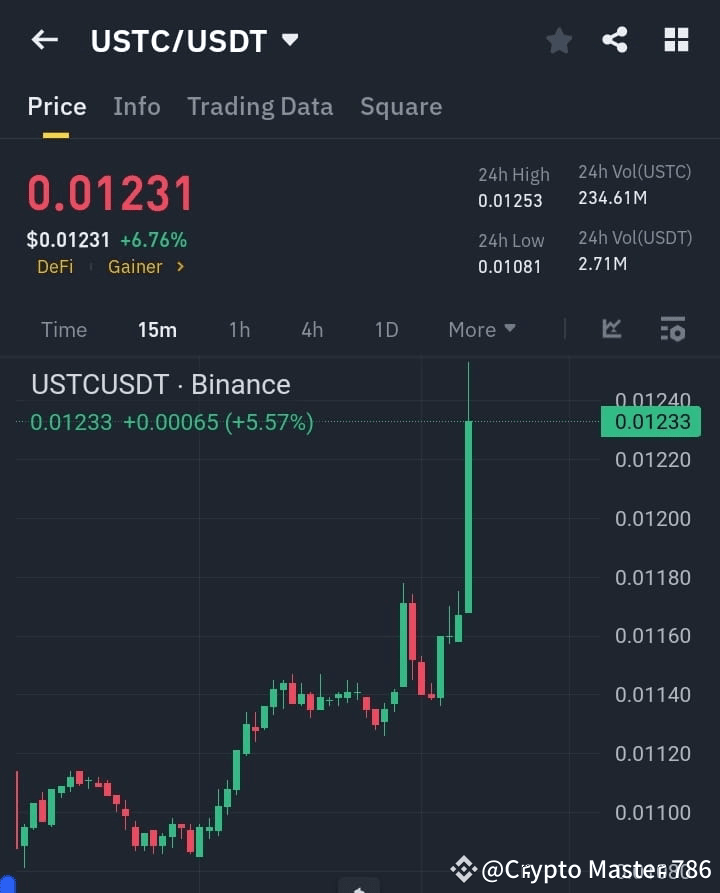Tap the green 0.01233 price tag
This screenshot has width=720, height=893.
pos(650,422)
